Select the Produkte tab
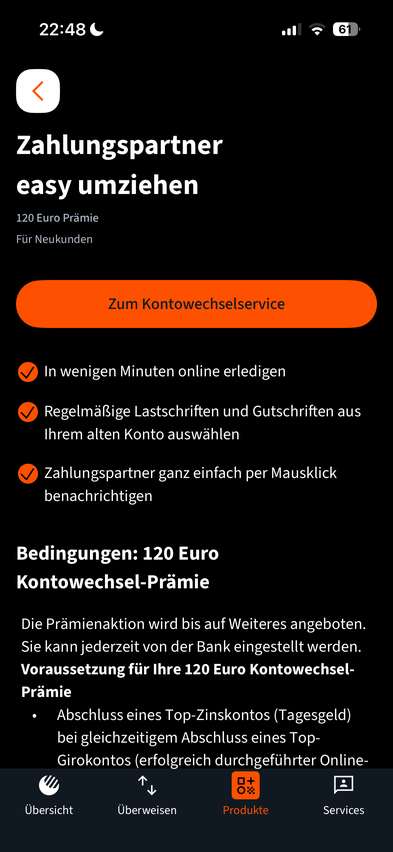Image resolution: width=393 pixels, height=852 pixels. coord(246,795)
